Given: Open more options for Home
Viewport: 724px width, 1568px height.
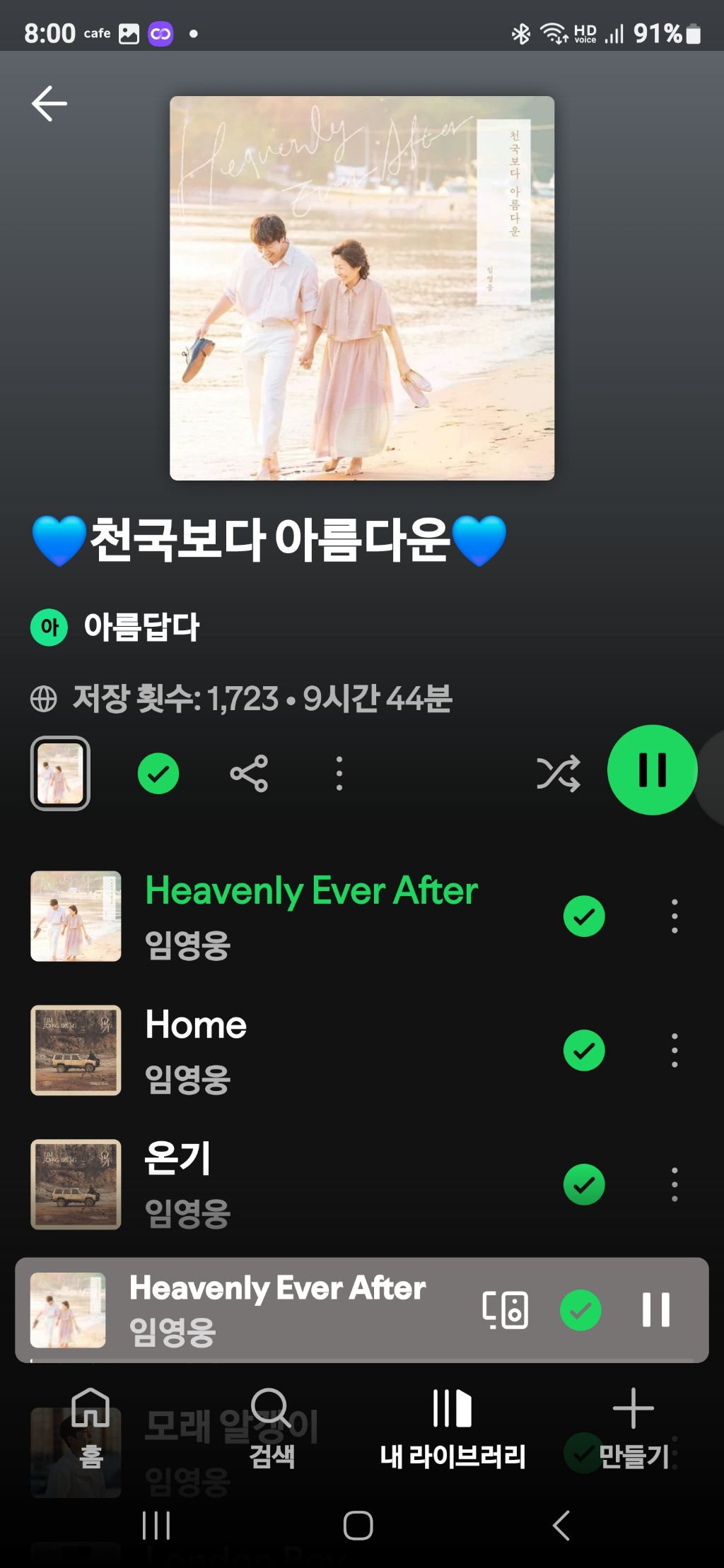Looking at the screenshot, I should click(x=675, y=1050).
